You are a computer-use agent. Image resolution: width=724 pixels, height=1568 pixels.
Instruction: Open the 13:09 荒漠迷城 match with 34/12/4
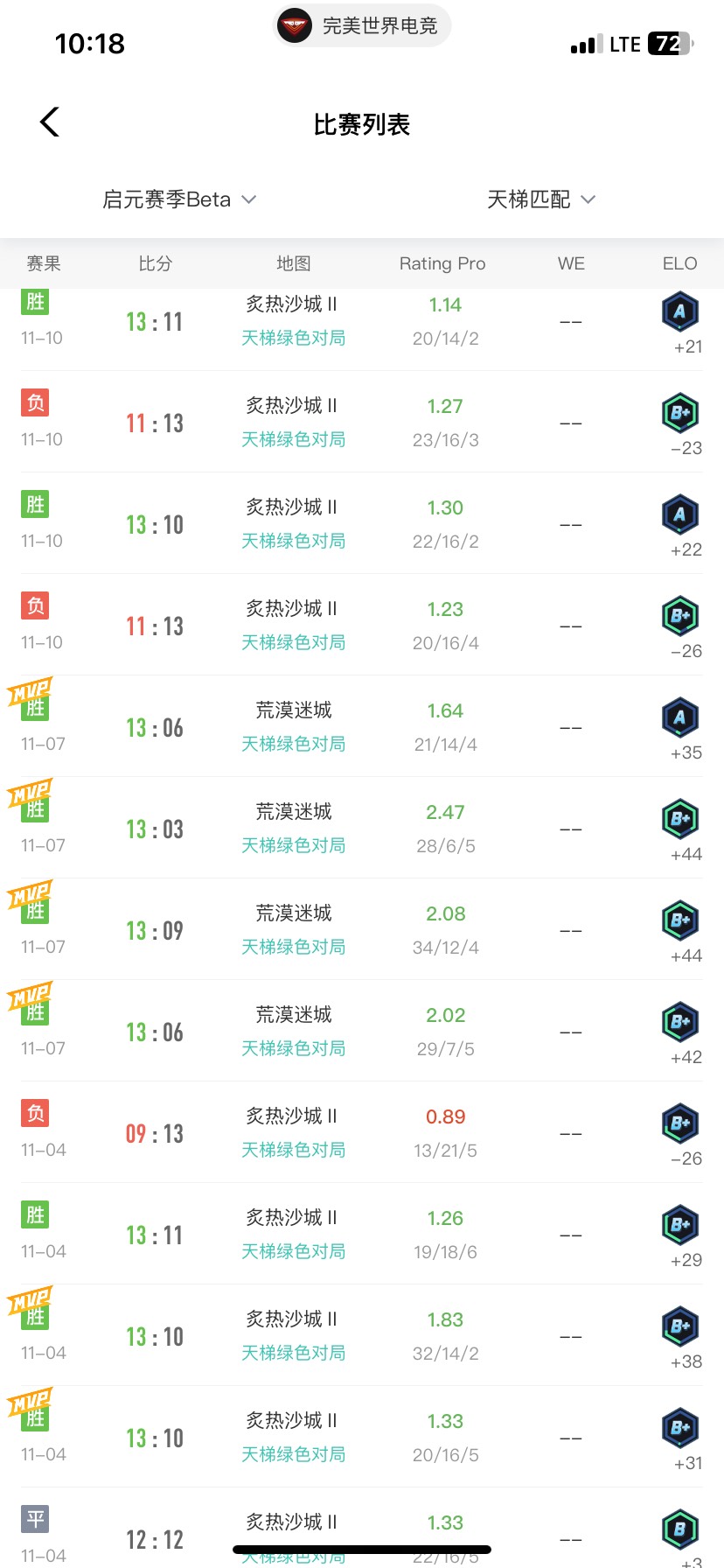(x=362, y=929)
